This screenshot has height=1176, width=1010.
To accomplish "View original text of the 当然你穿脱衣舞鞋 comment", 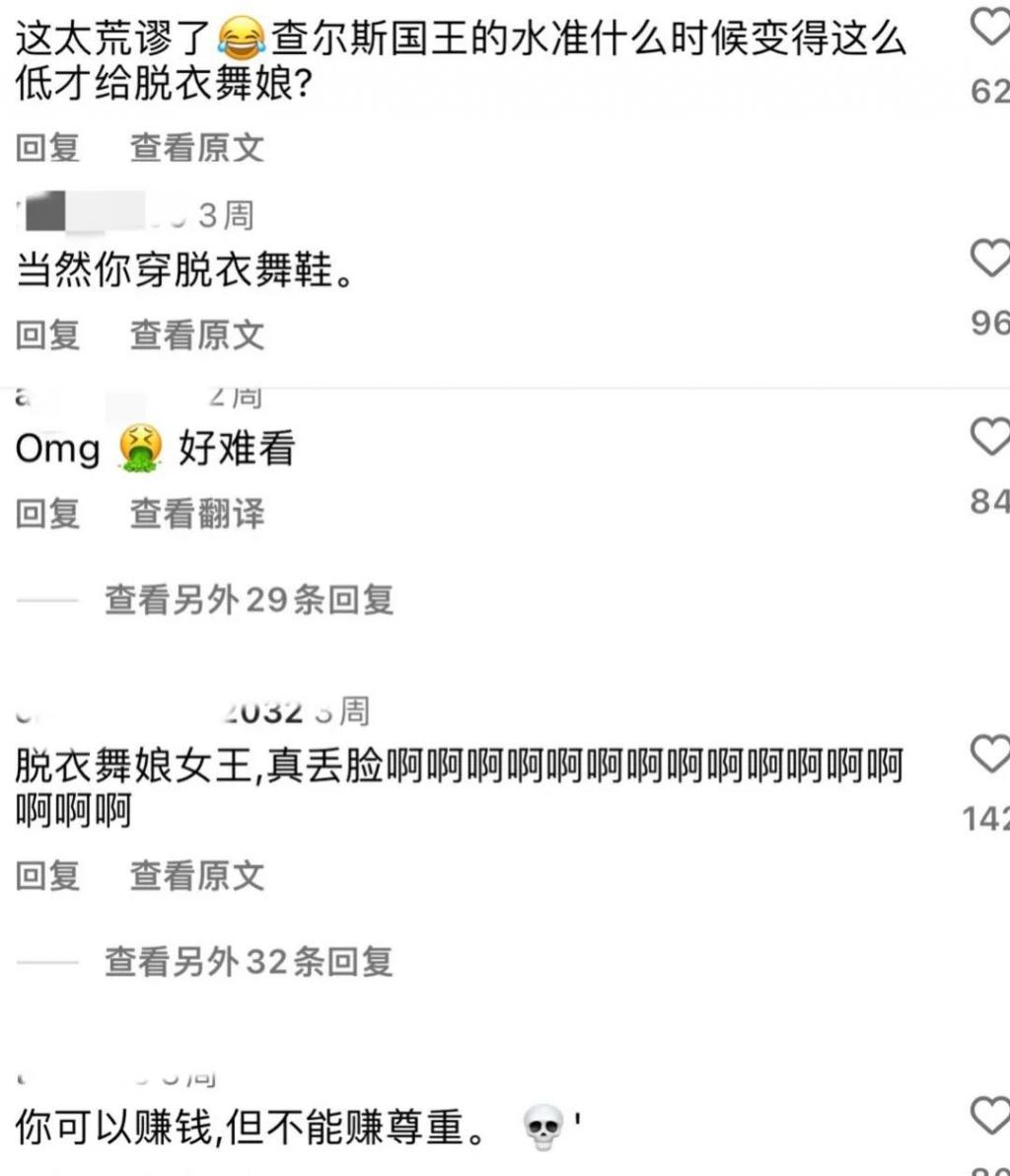I will tap(197, 335).
